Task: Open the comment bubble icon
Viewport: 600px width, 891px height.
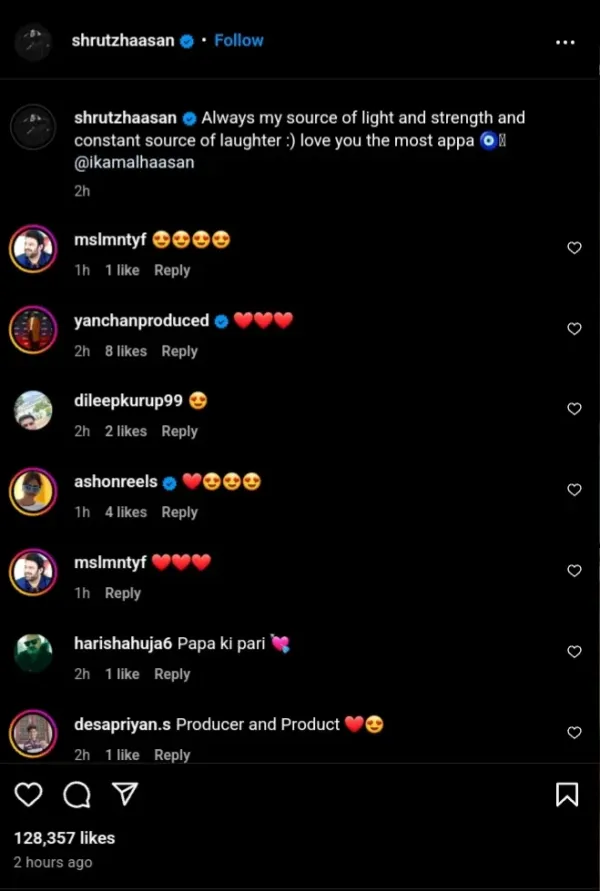Action: coord(77,795)
